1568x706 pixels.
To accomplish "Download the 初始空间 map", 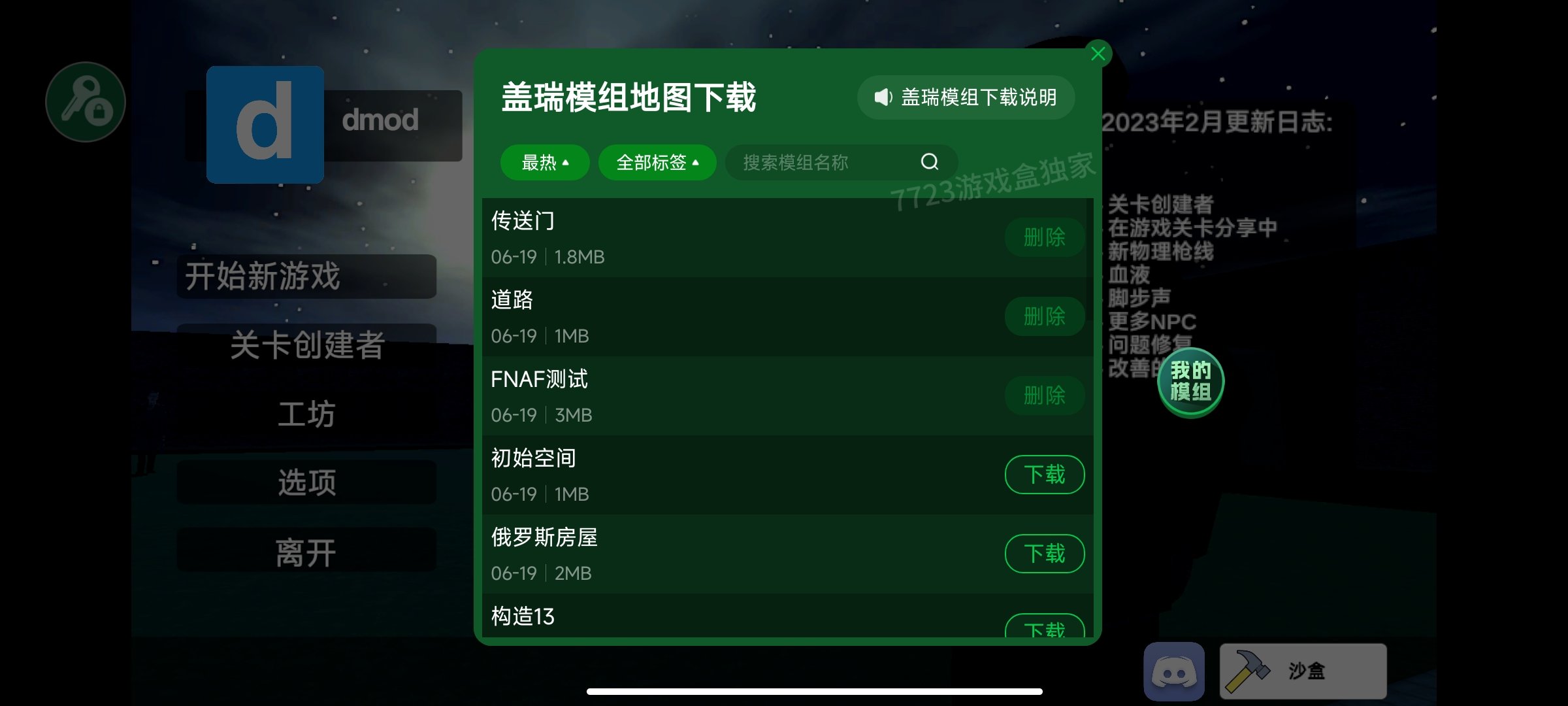I will [1044, 475].
